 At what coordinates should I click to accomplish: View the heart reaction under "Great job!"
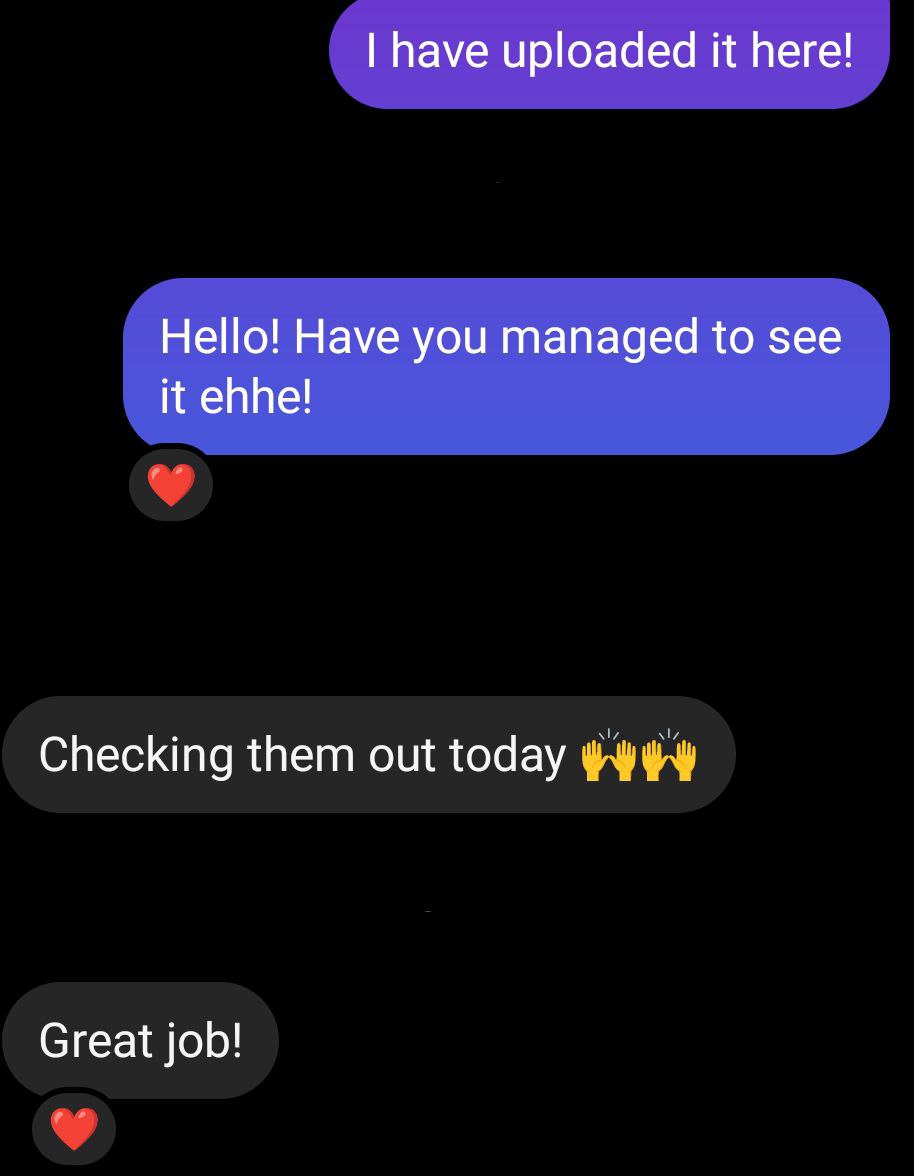click(x=75, y=1129)
